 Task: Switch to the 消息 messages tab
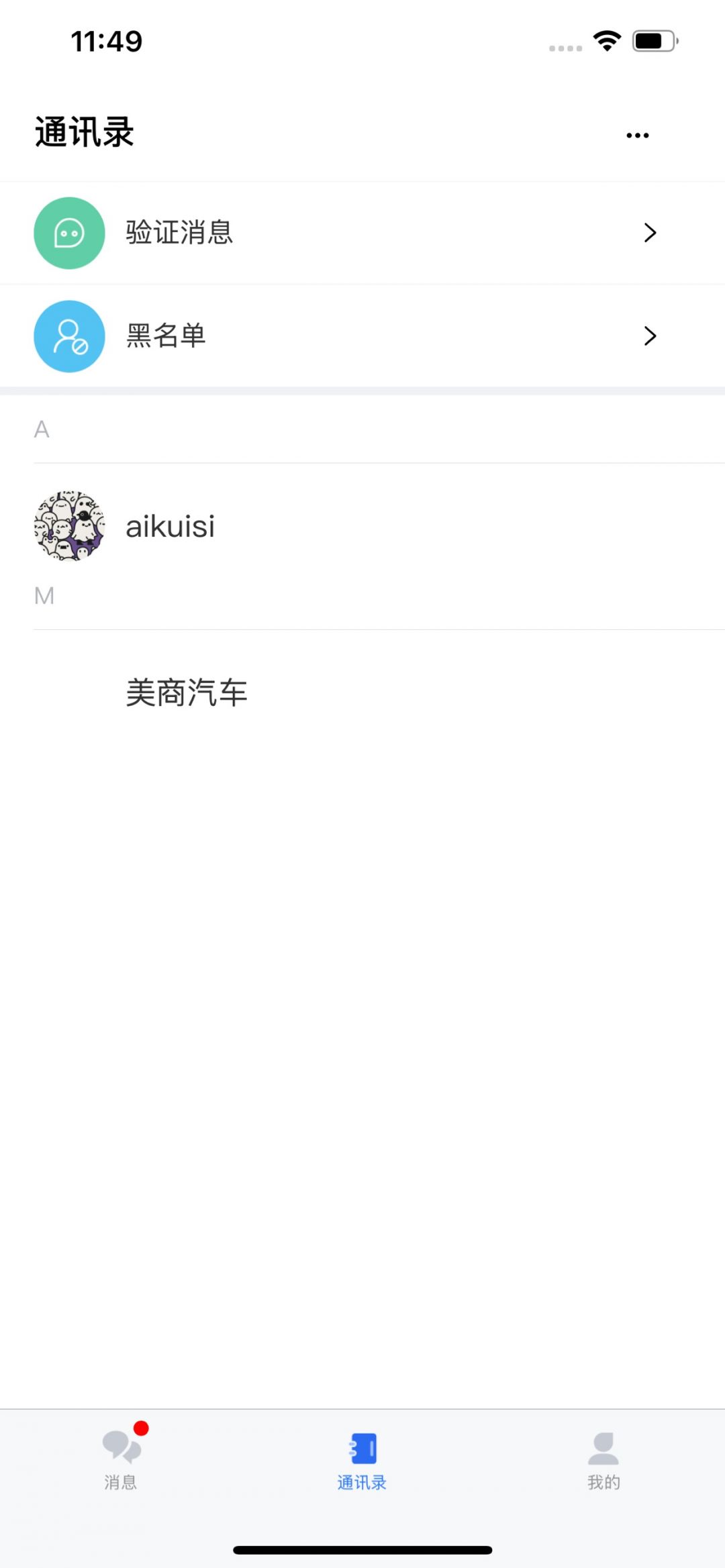[121, 1460]
